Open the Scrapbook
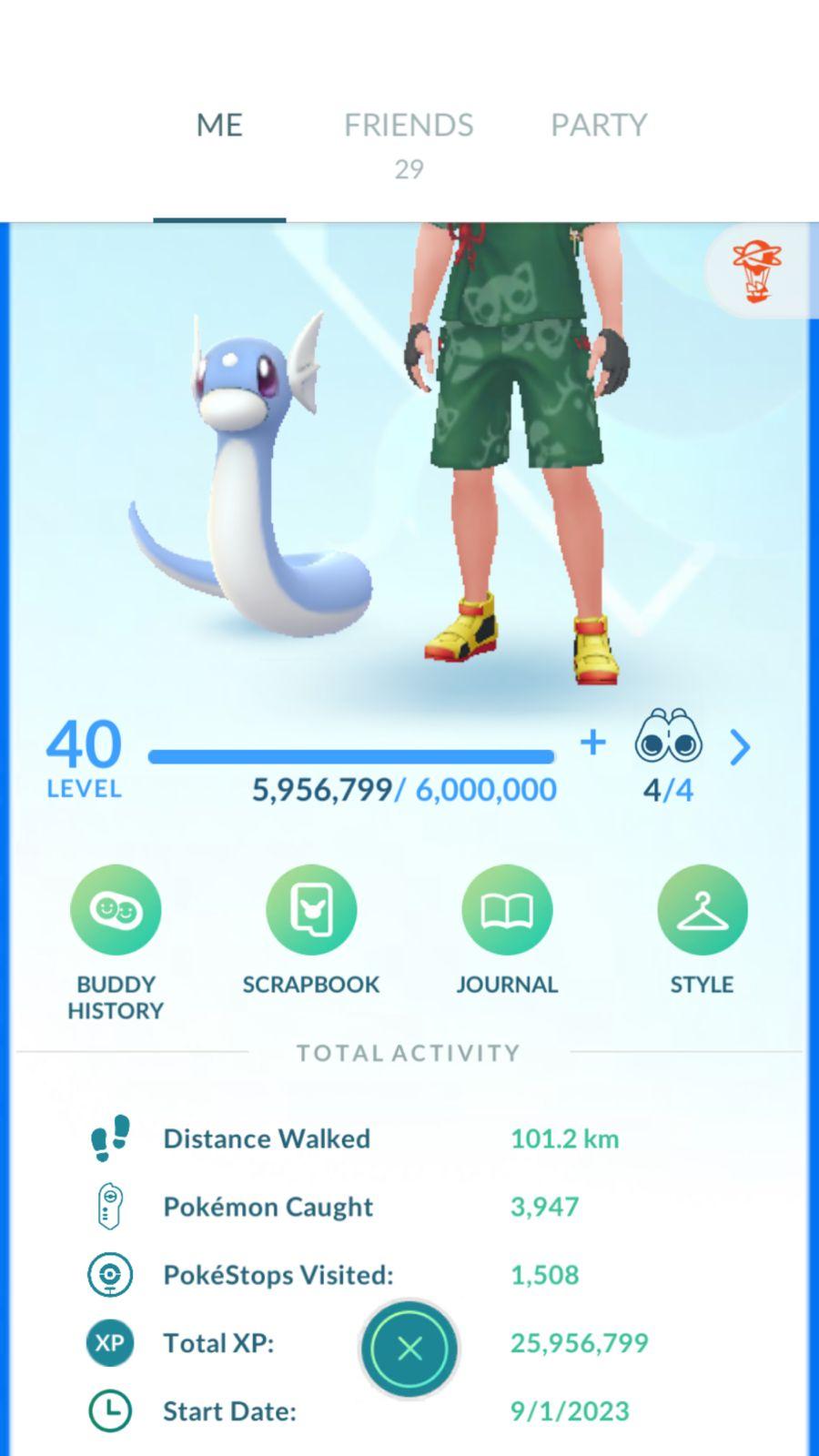 point(311,910)
